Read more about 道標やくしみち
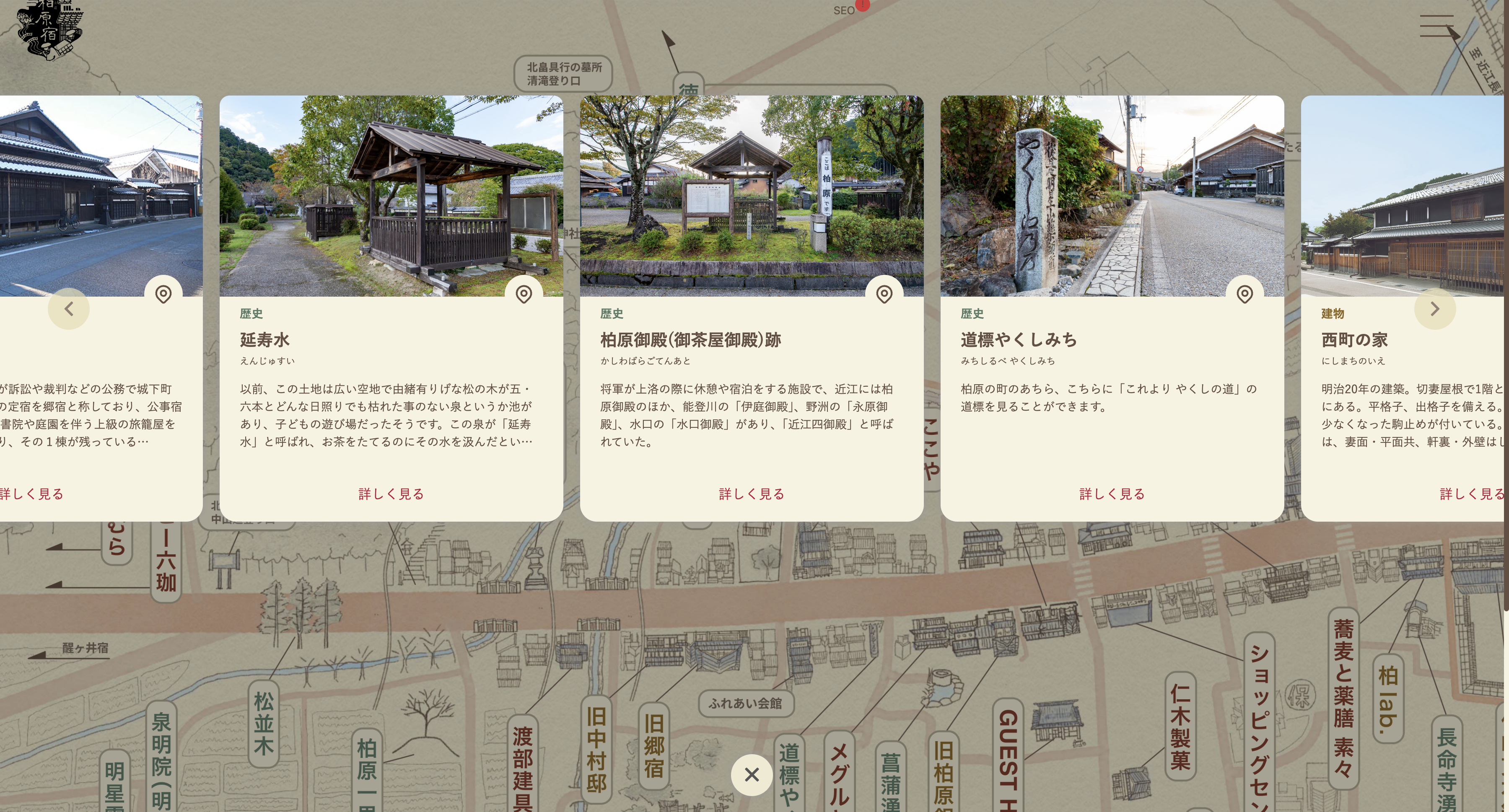This screenshot has height=812, width=1509. (x=1112, y=494)
